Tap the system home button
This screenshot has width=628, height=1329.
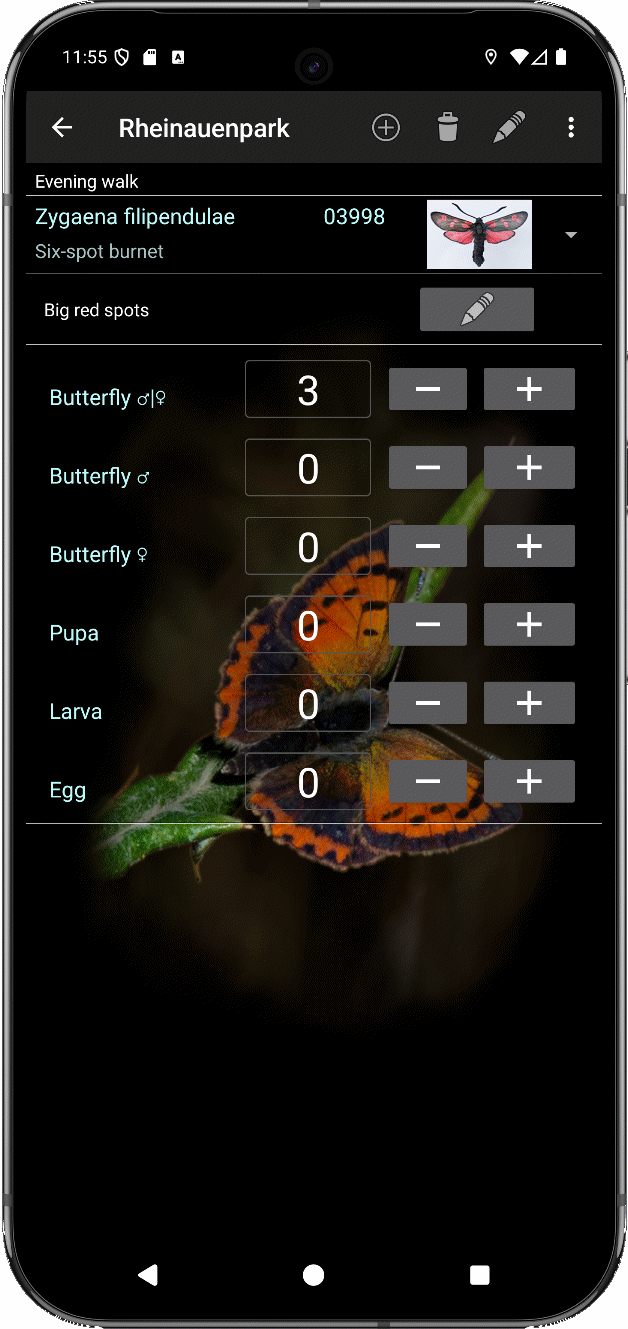coord(314,1274)
